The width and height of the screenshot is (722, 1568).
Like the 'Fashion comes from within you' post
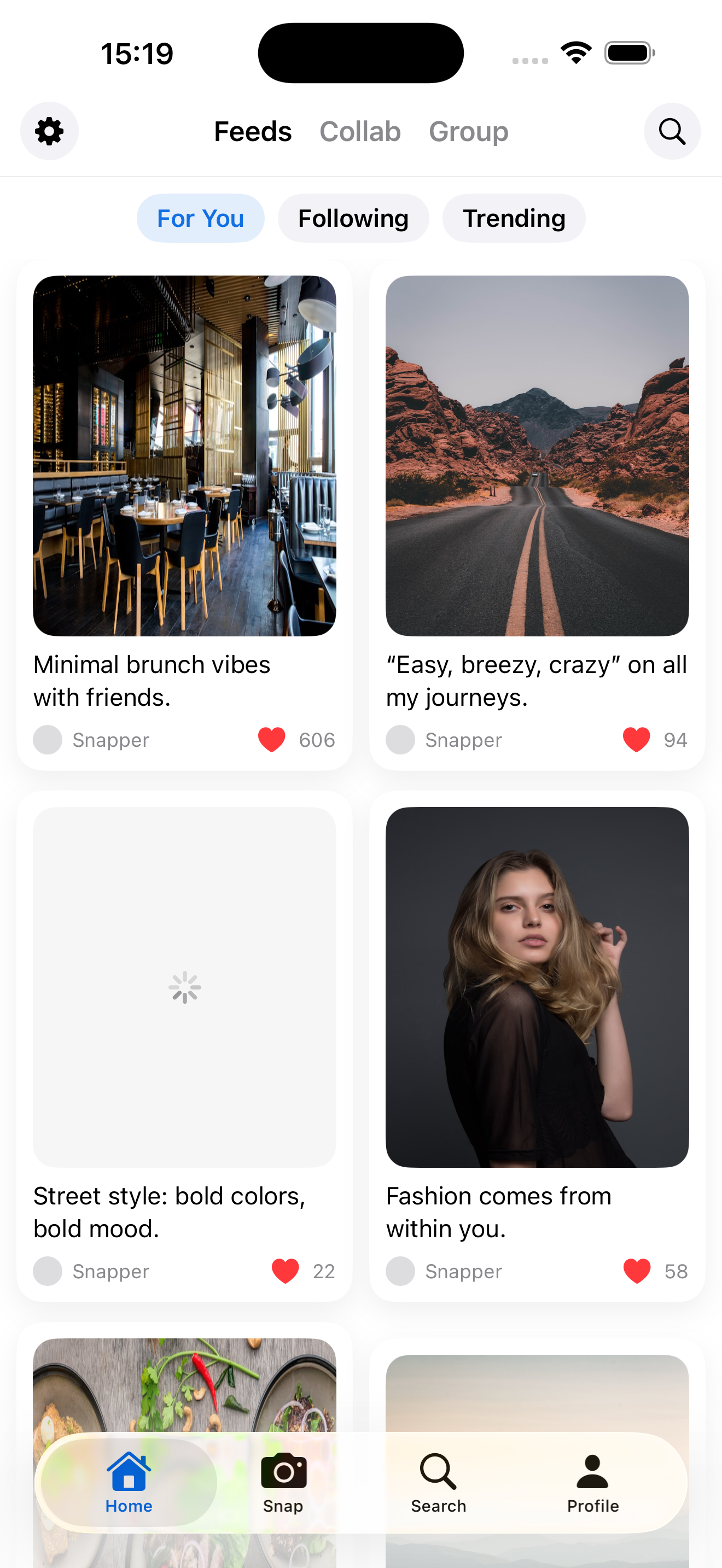[x=637, y=1271]
